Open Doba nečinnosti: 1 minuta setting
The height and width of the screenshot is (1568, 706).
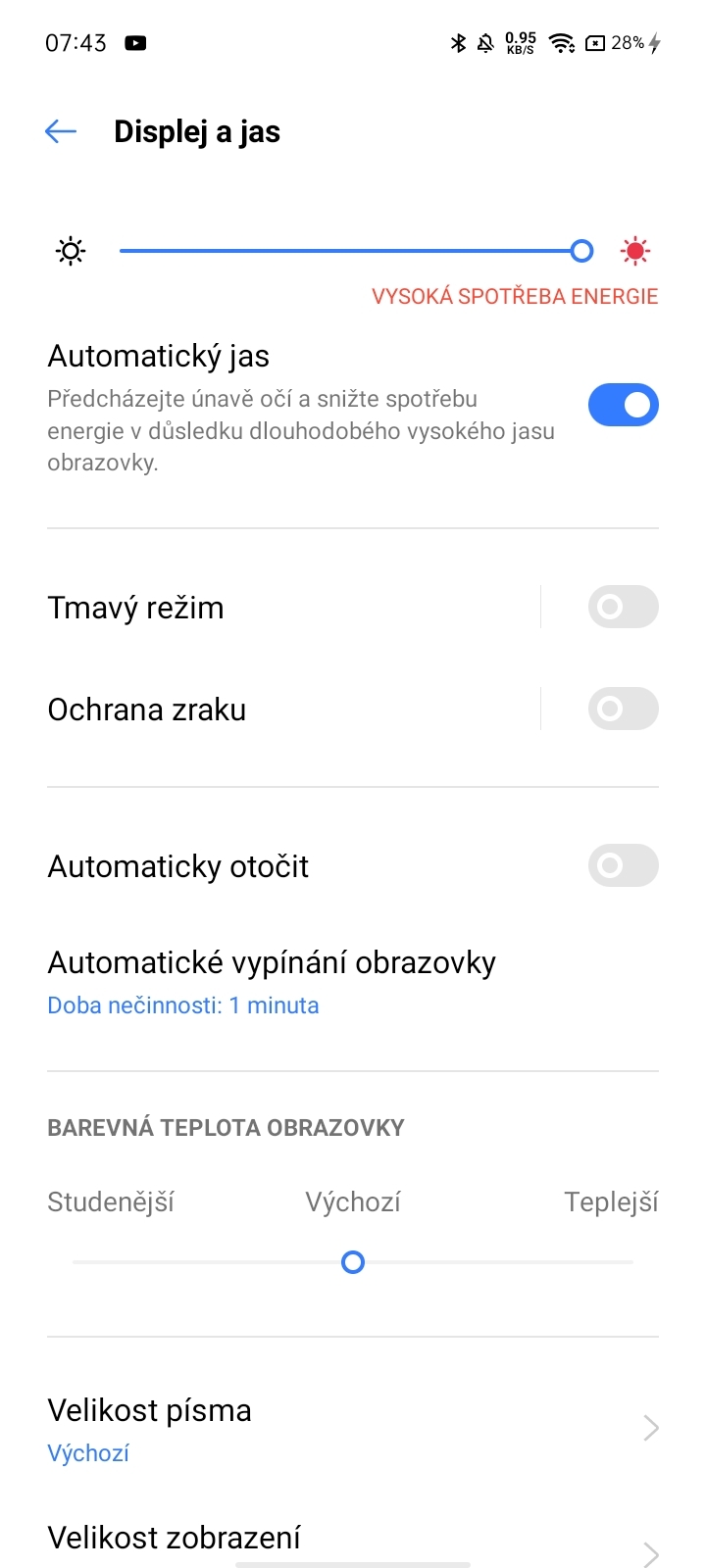(x=182, y=1005)
